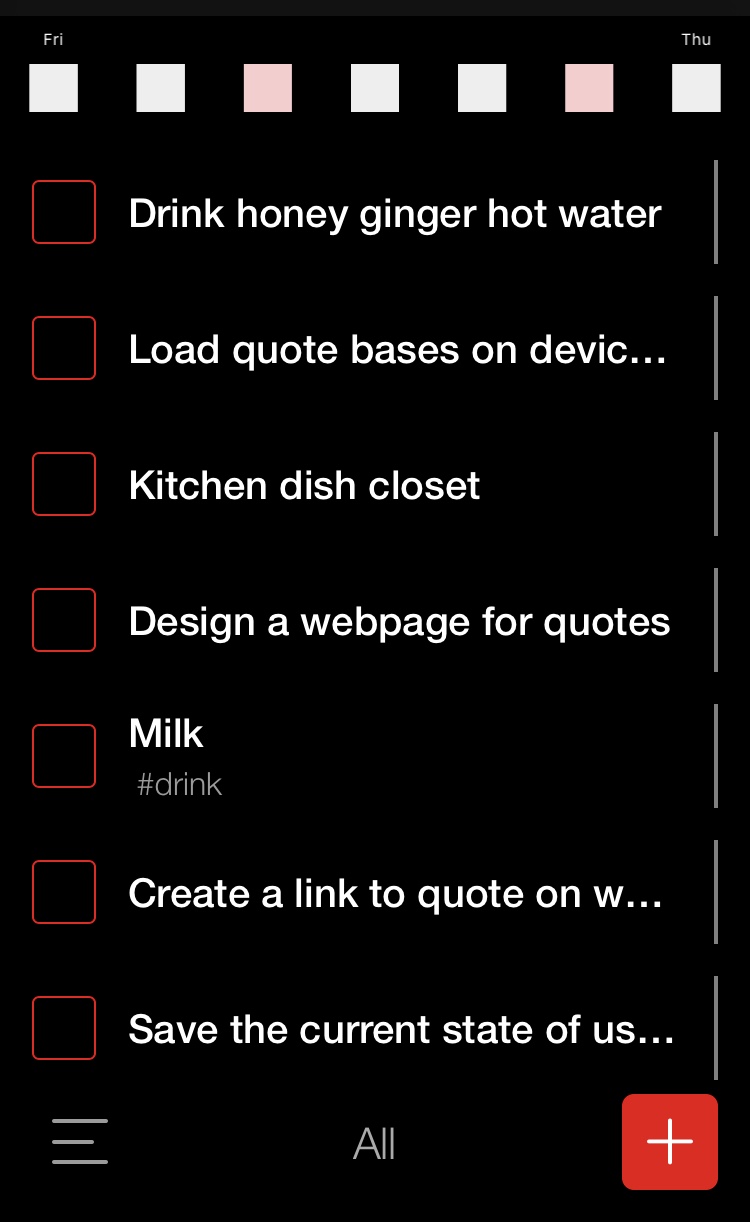The image size is (750, 1222).
Task: Select the Thu day square
Action: coord(696,88)
